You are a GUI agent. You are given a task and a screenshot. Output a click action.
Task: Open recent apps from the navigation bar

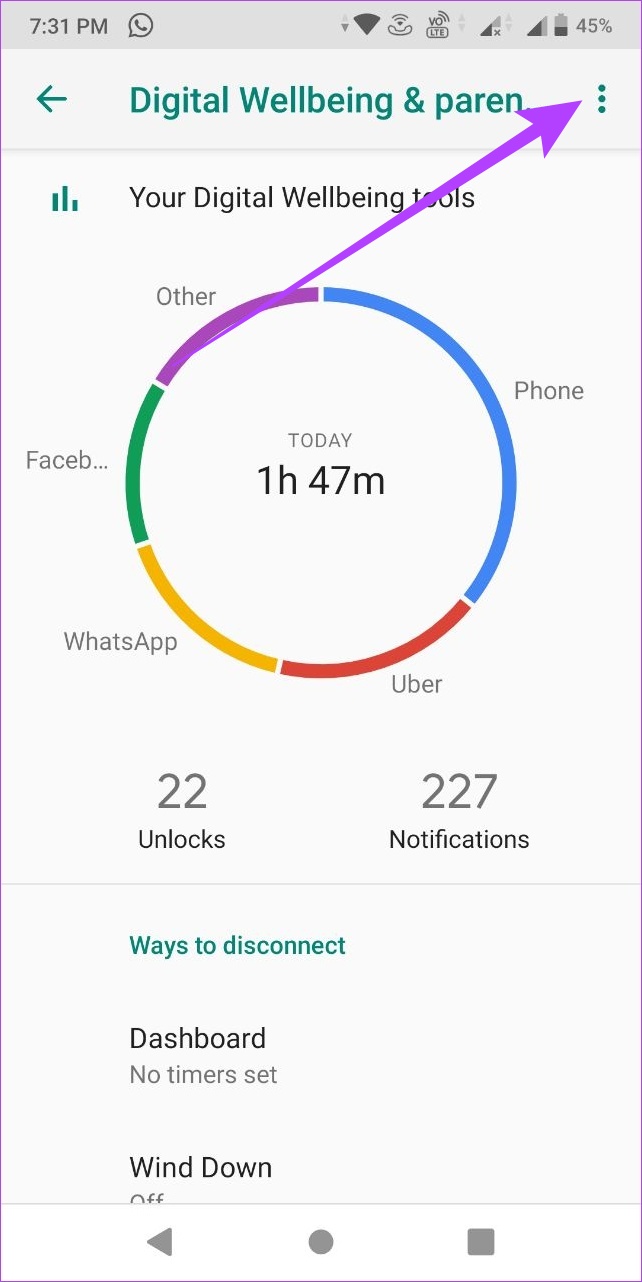coord(481,1241)
